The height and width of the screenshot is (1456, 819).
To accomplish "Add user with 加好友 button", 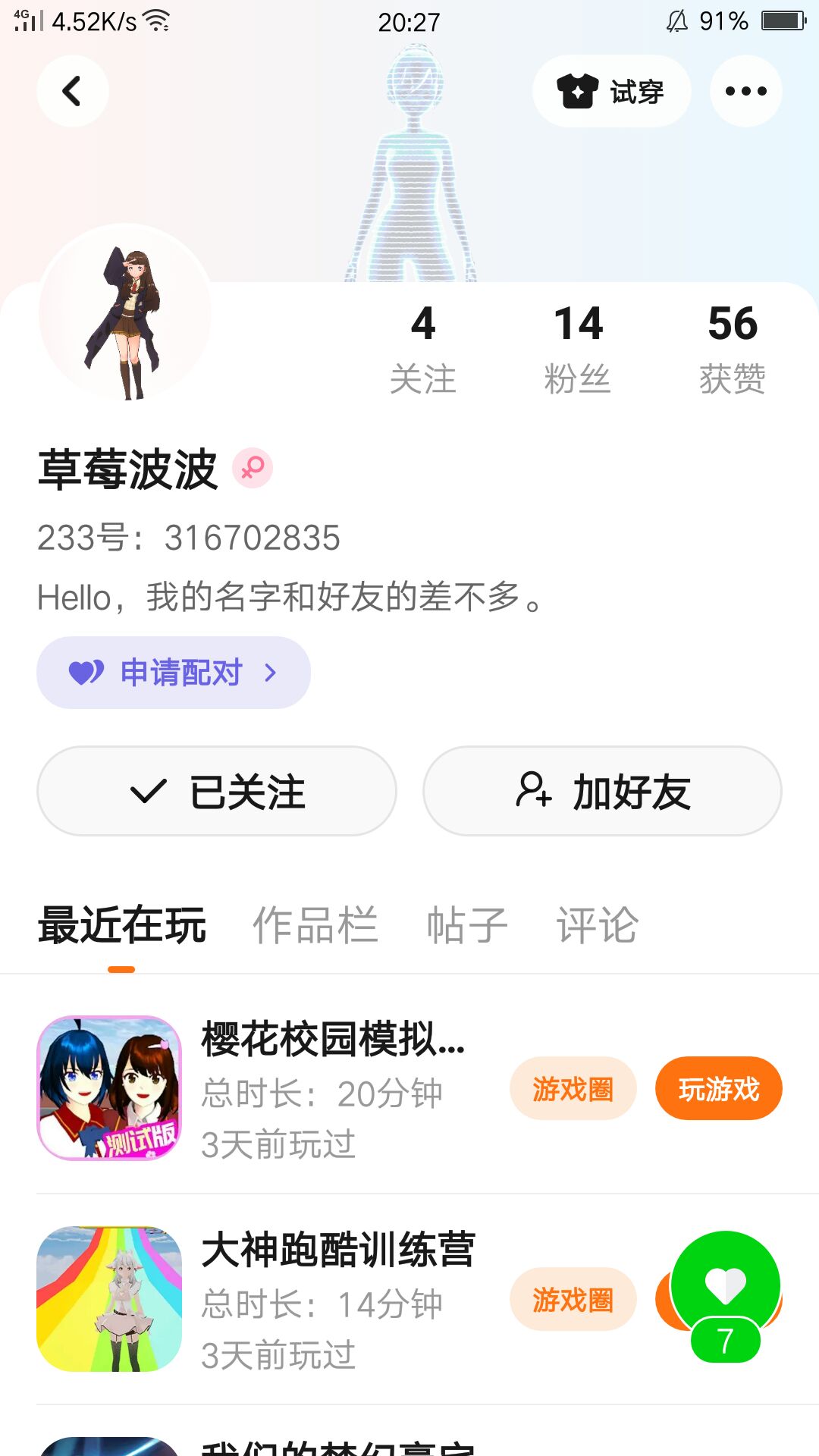I will 602,791.
